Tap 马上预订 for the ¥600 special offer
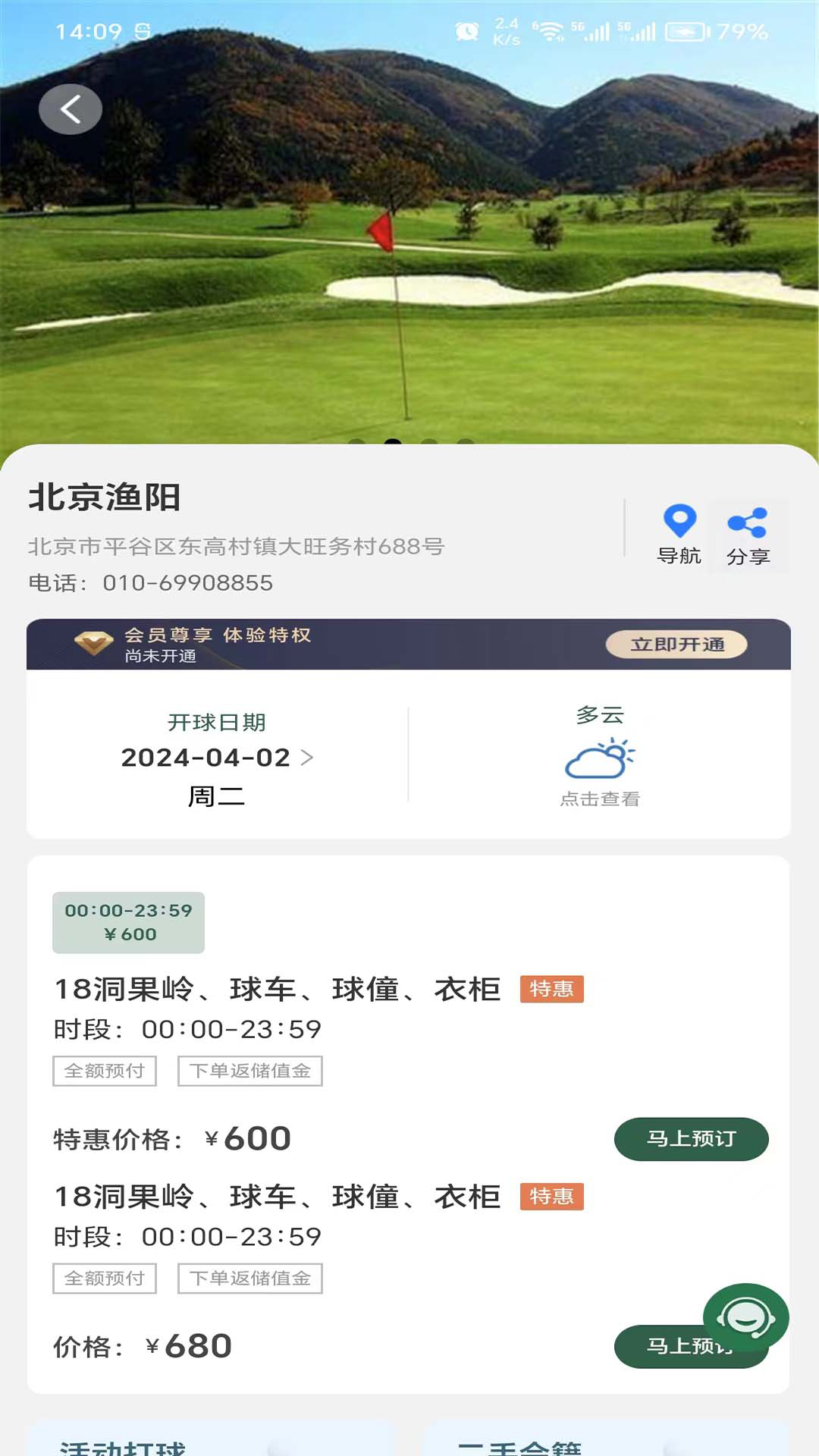This screenshot has height=1456, width=819. 691,1139
